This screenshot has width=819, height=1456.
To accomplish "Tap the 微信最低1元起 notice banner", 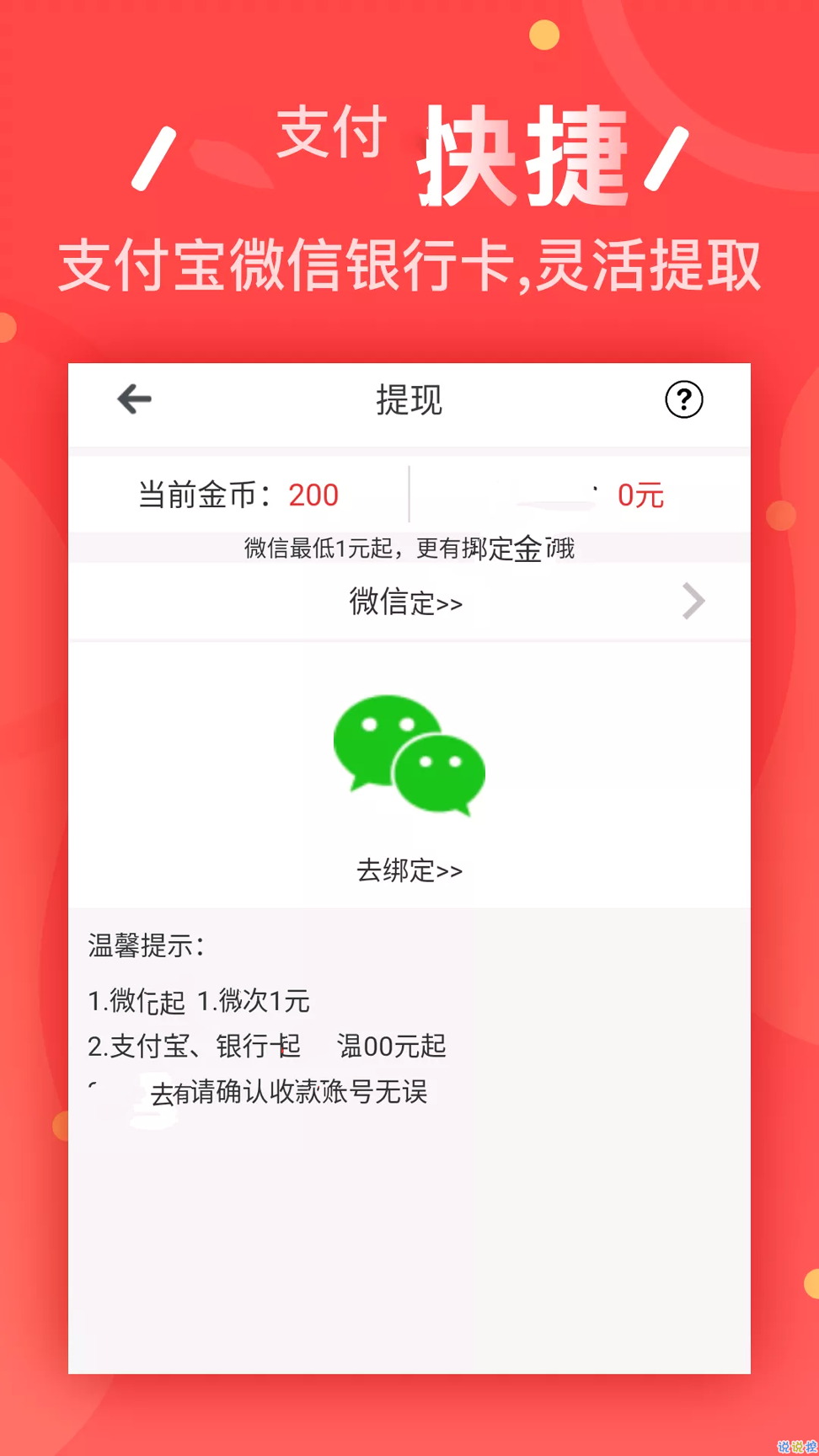I will [409, 547].
